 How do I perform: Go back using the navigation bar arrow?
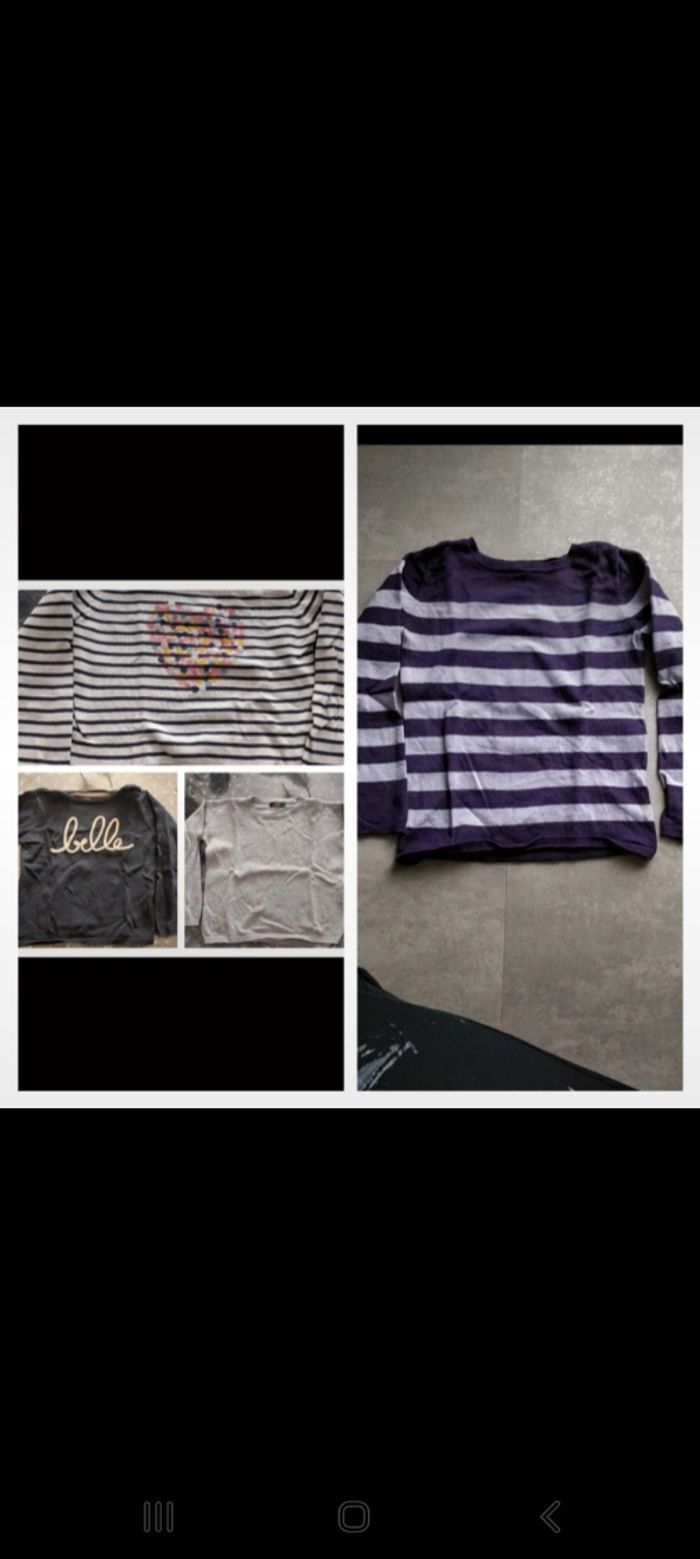pyautogui.click(x=550, y=1516)
